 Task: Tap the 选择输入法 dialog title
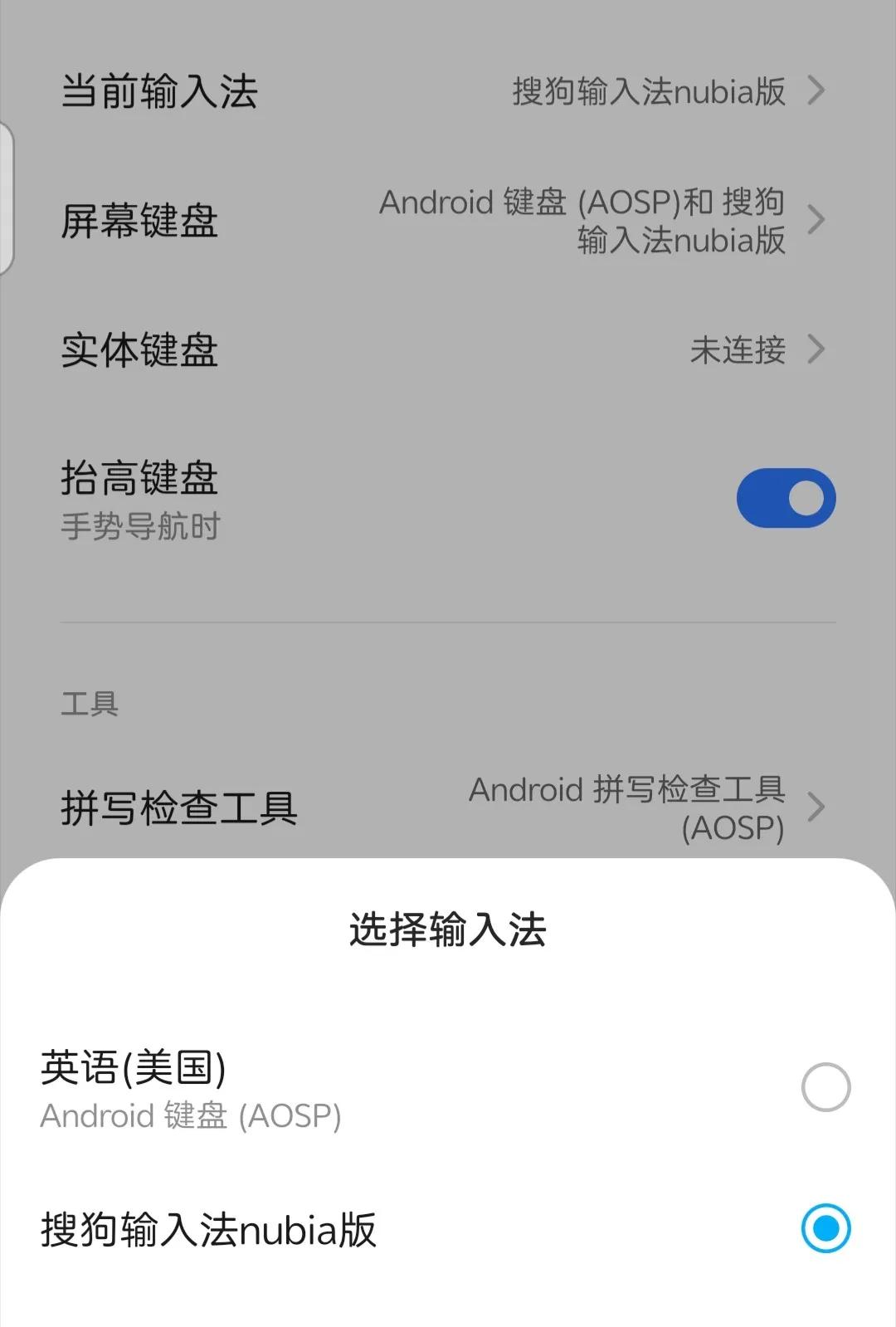448,930
